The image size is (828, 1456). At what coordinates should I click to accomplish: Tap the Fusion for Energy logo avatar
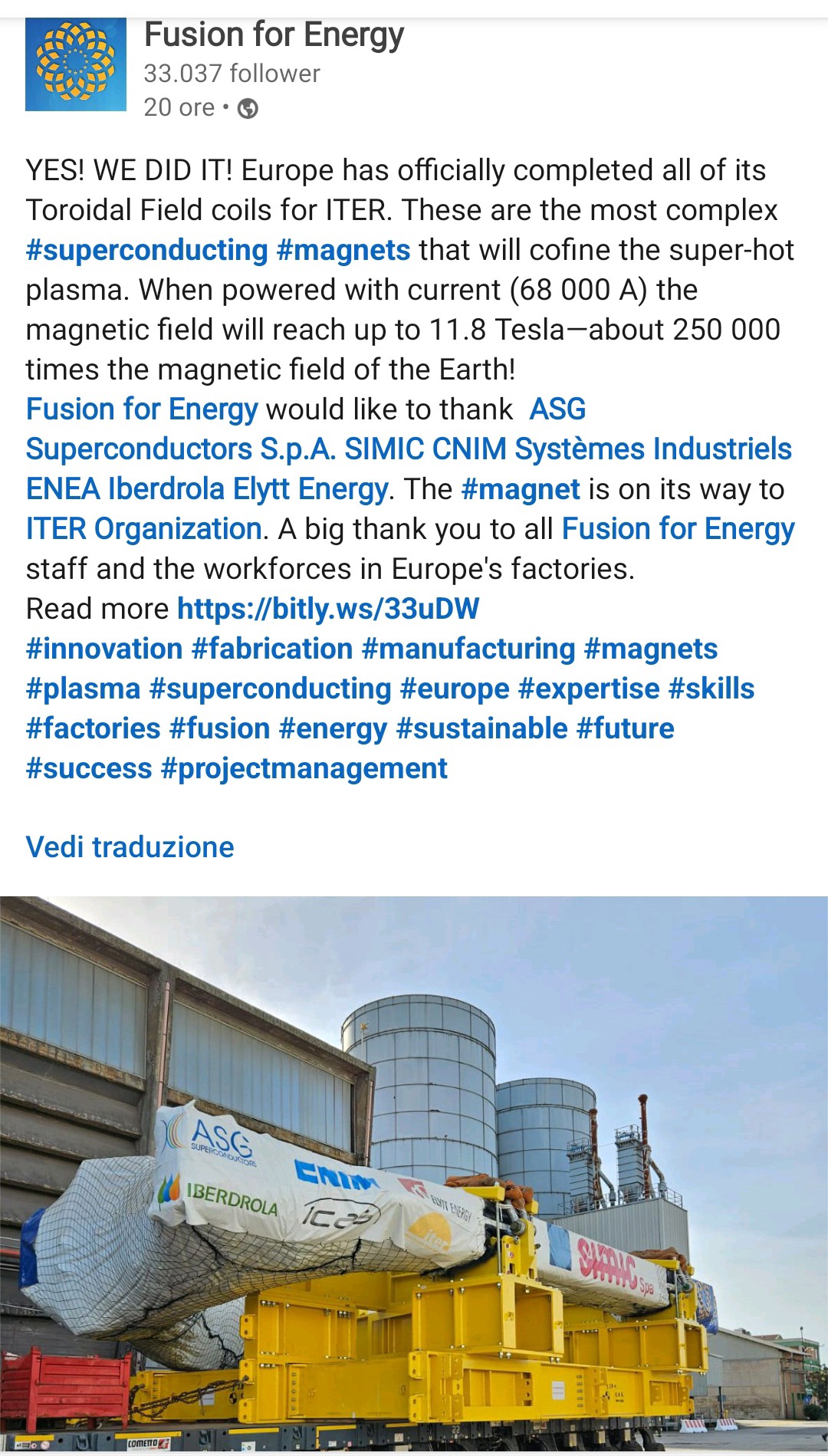(x=75, y=65)
